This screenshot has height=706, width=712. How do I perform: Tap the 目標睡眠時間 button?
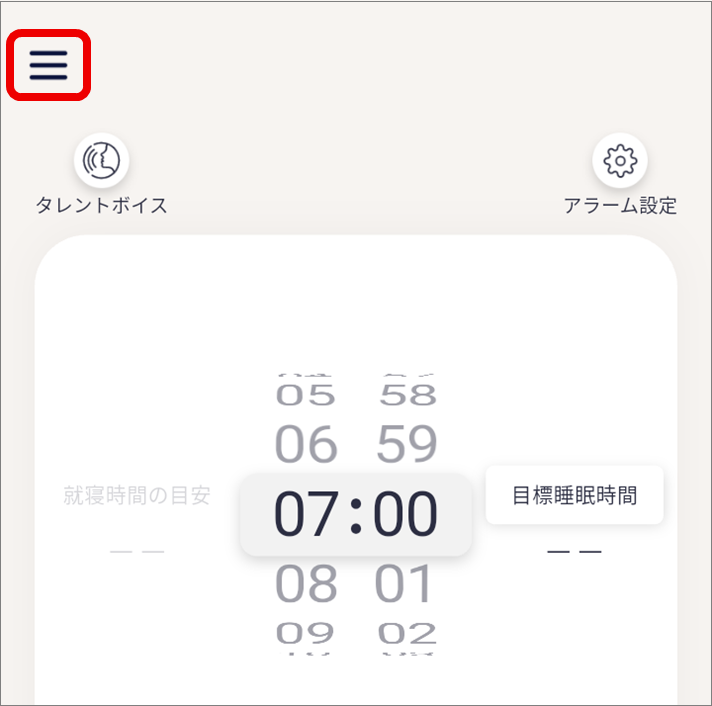(574, 495)
